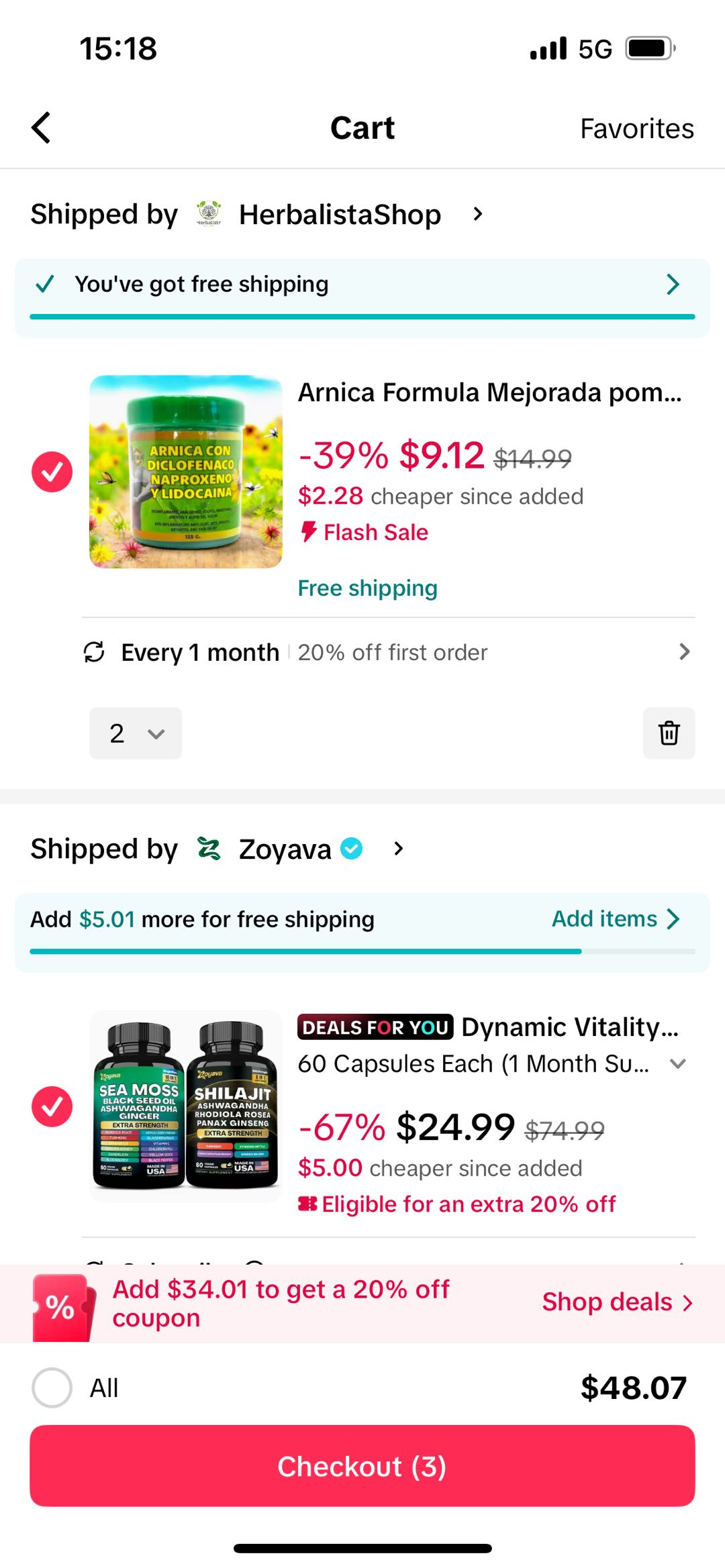Change the Arnica item quantity dropdown
This screenshot has height=1568, width=725.
click(136, 733)
